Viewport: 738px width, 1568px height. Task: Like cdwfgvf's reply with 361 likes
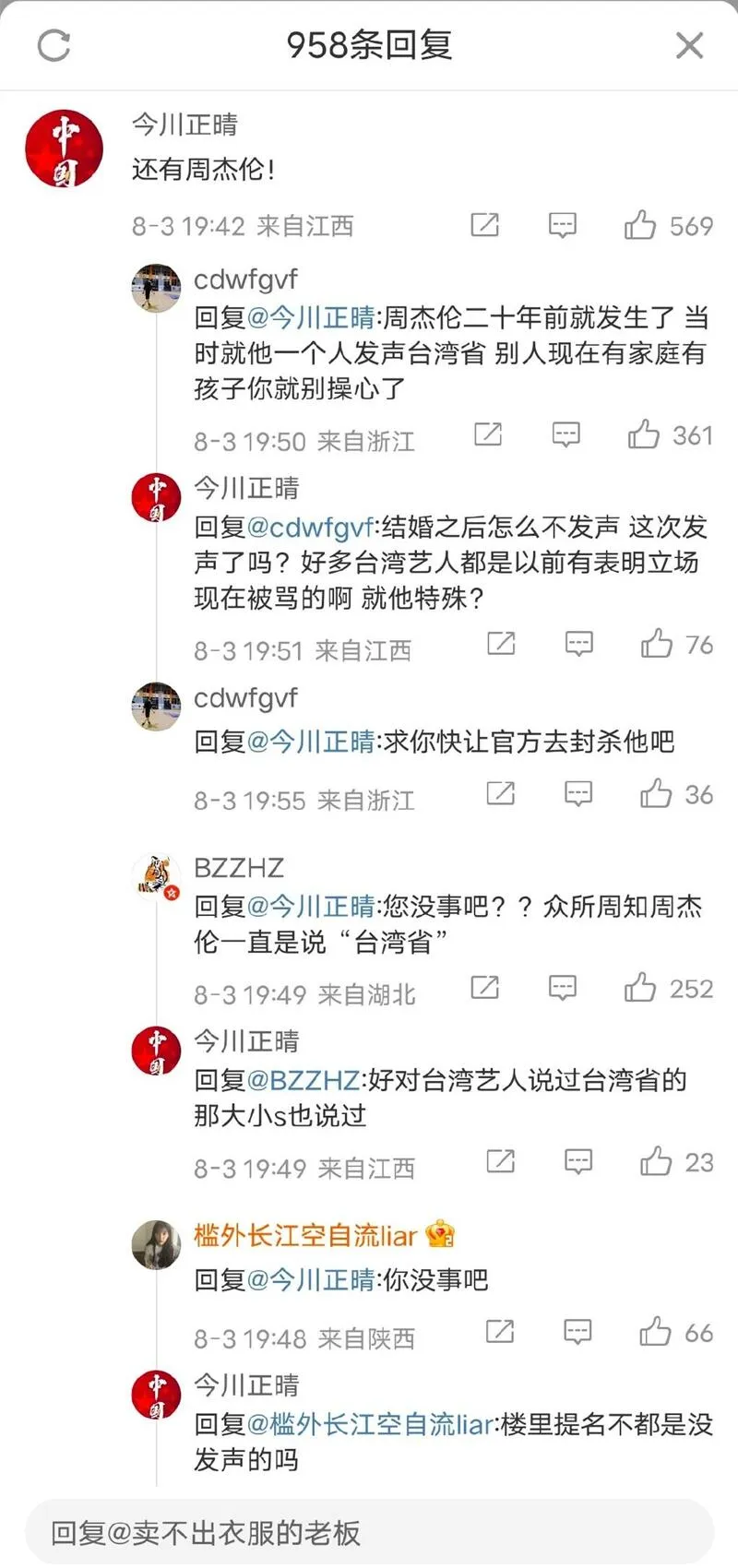pyautogui.click(x=643, y=434)
